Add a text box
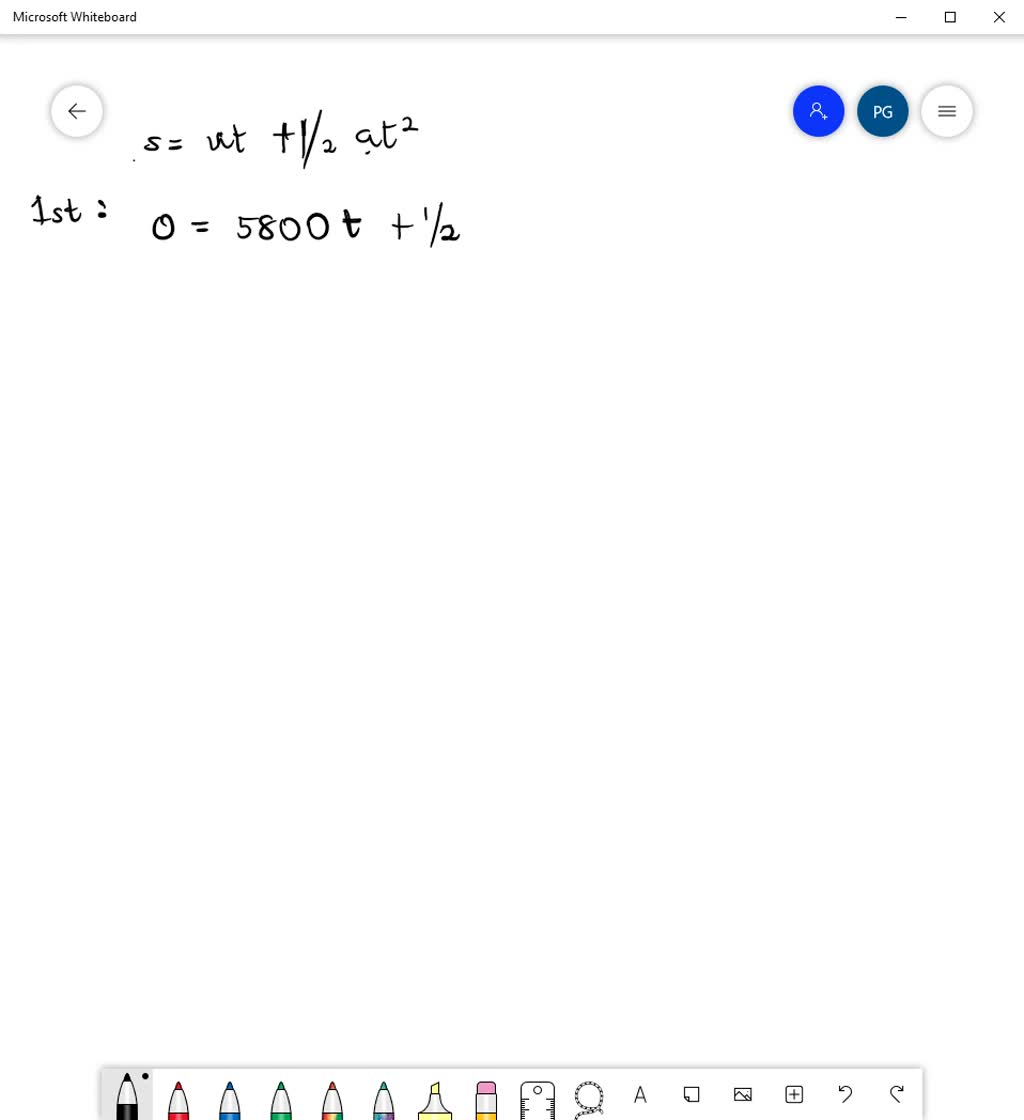Image resolution: width=1024 pixels, height=1120 pixels. (x=640, y=1094)
